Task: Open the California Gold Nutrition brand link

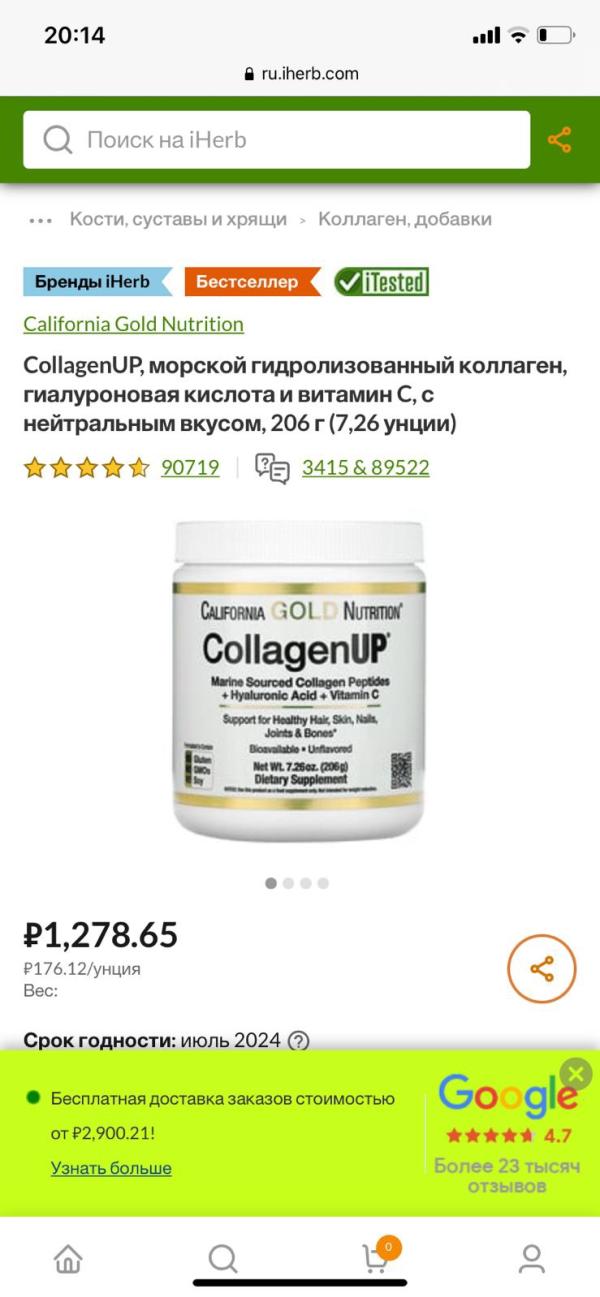Action: (x=134, y=324)
